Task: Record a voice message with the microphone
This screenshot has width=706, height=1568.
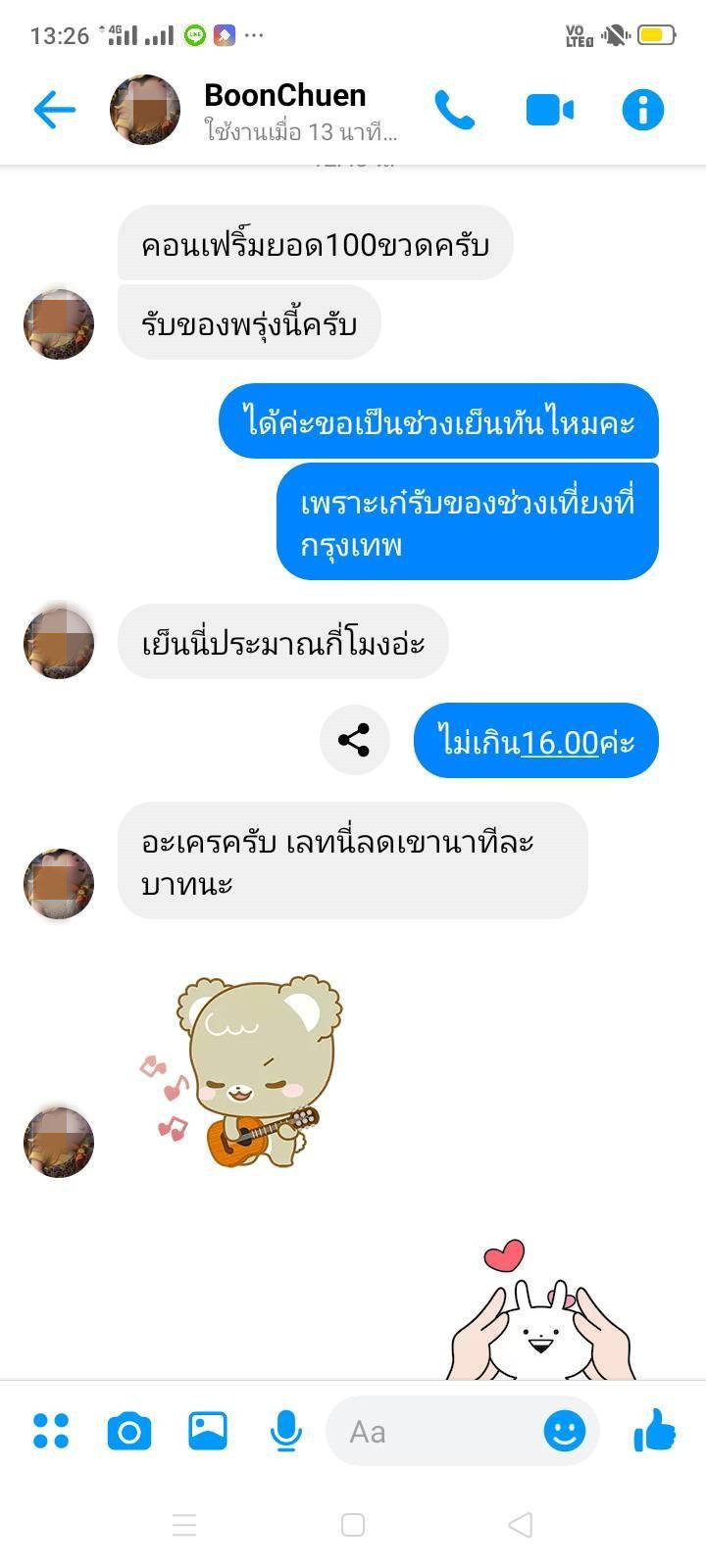Action: click(285, 1431)
